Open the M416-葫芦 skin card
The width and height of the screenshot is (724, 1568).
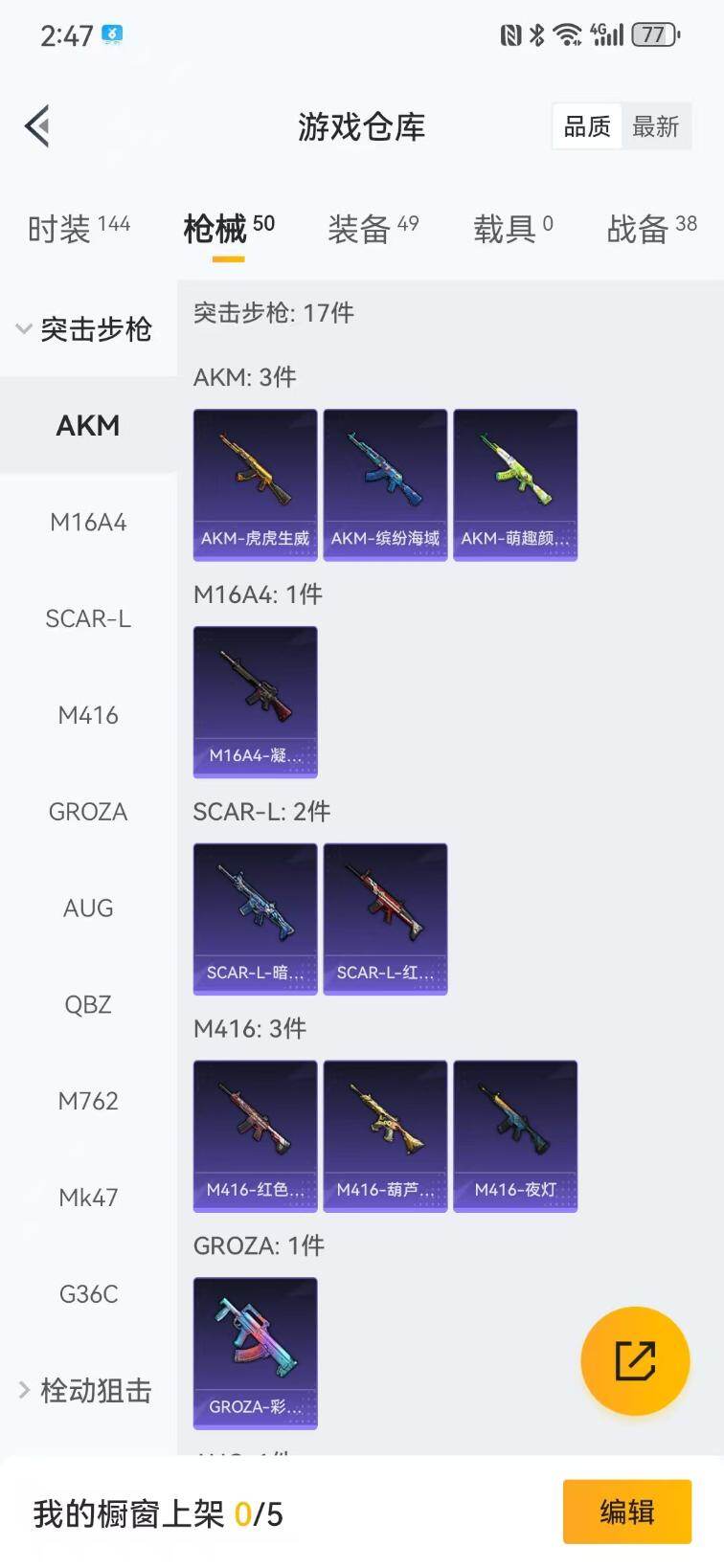coord(385,1135)
